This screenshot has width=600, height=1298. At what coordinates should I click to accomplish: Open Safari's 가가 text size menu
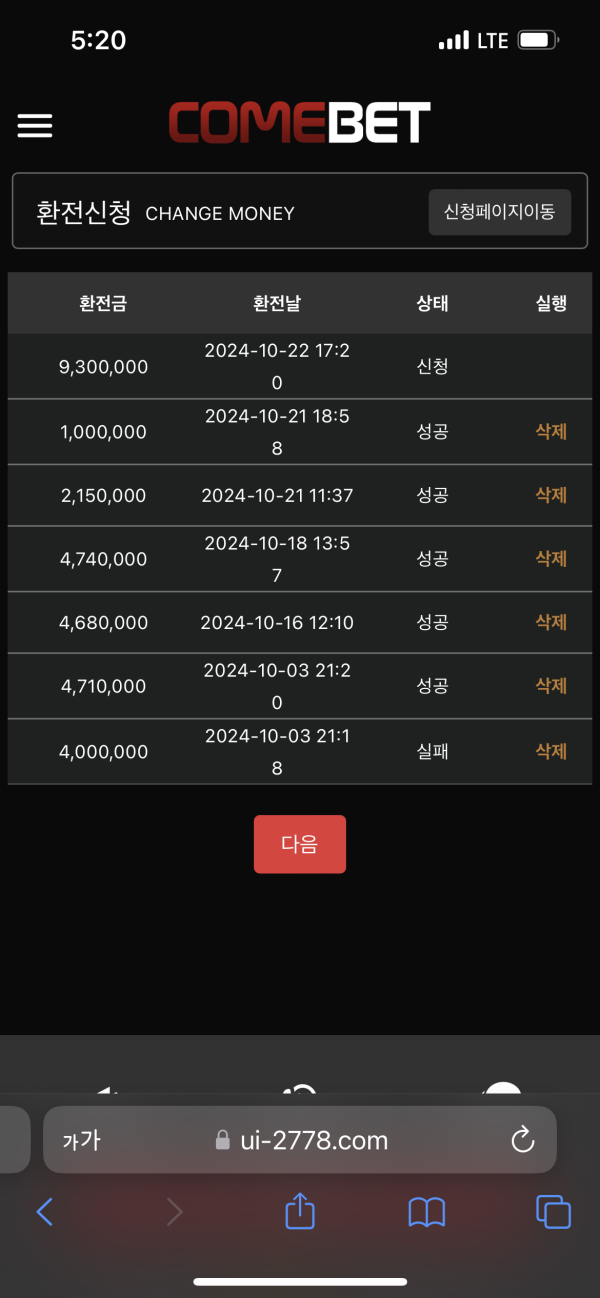[x=81, y=1140]
